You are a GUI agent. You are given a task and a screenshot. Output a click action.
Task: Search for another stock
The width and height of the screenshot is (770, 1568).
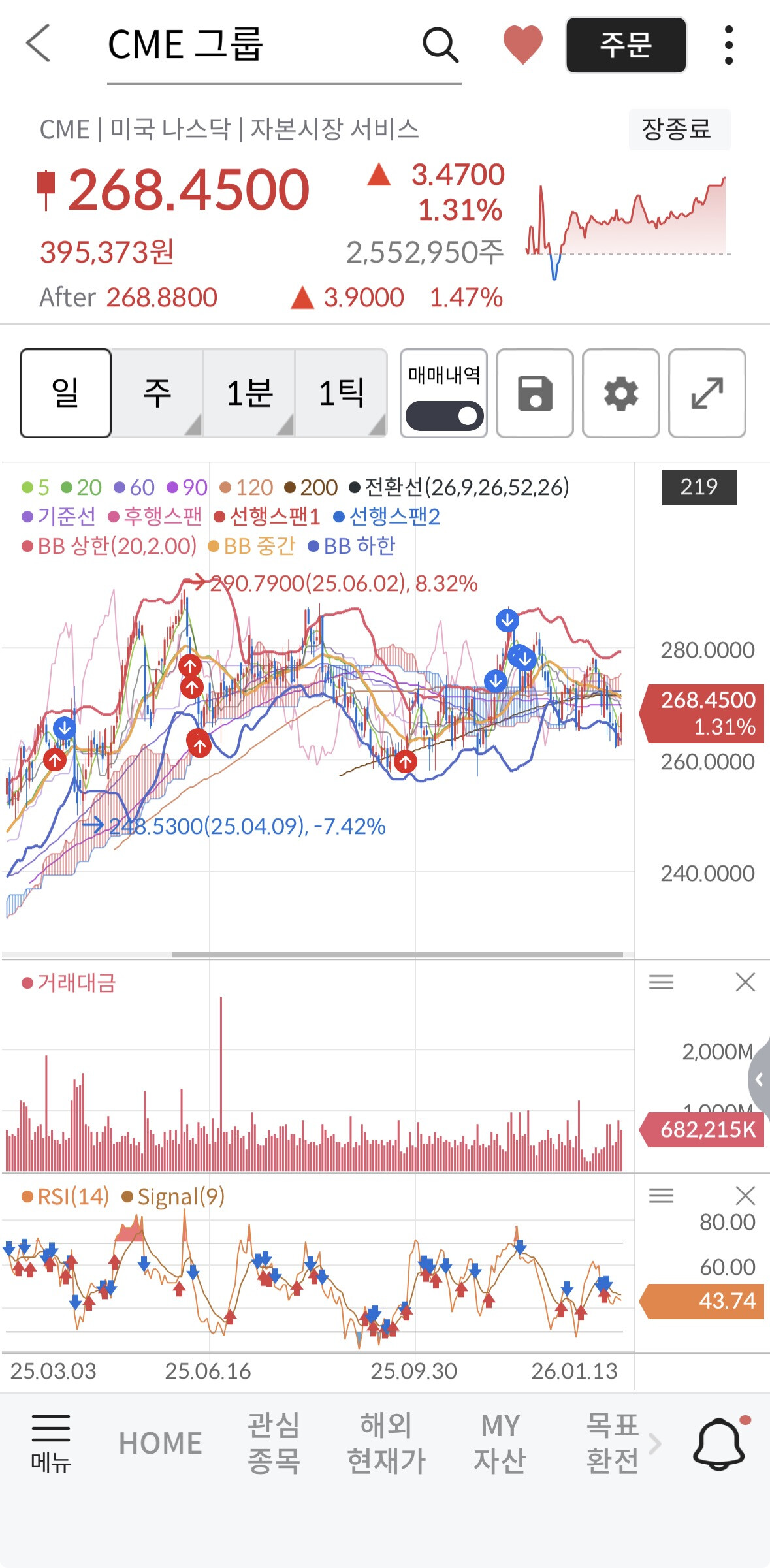[x=440, y=45]
